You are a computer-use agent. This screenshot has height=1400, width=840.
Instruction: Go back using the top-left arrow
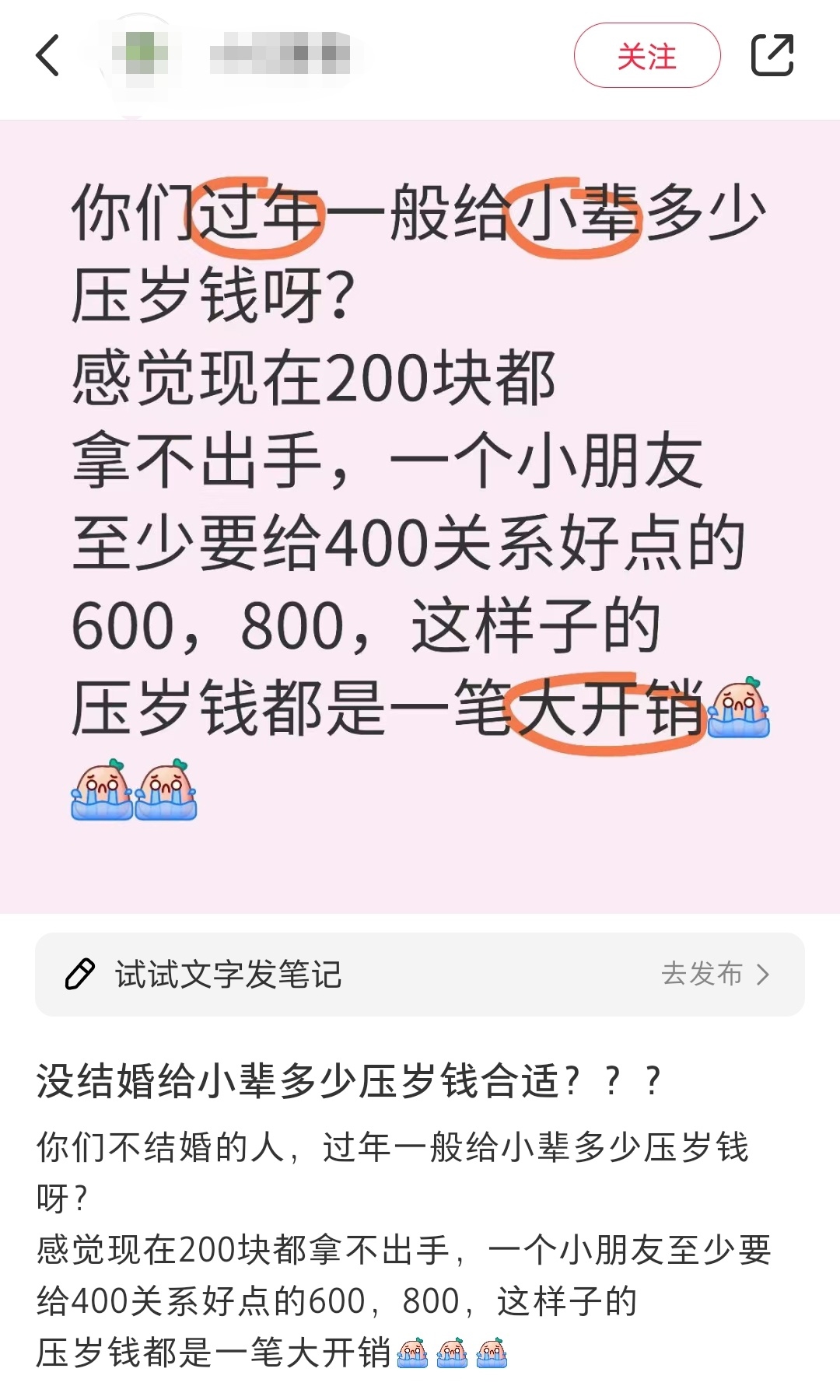click(x=48, y=56)
